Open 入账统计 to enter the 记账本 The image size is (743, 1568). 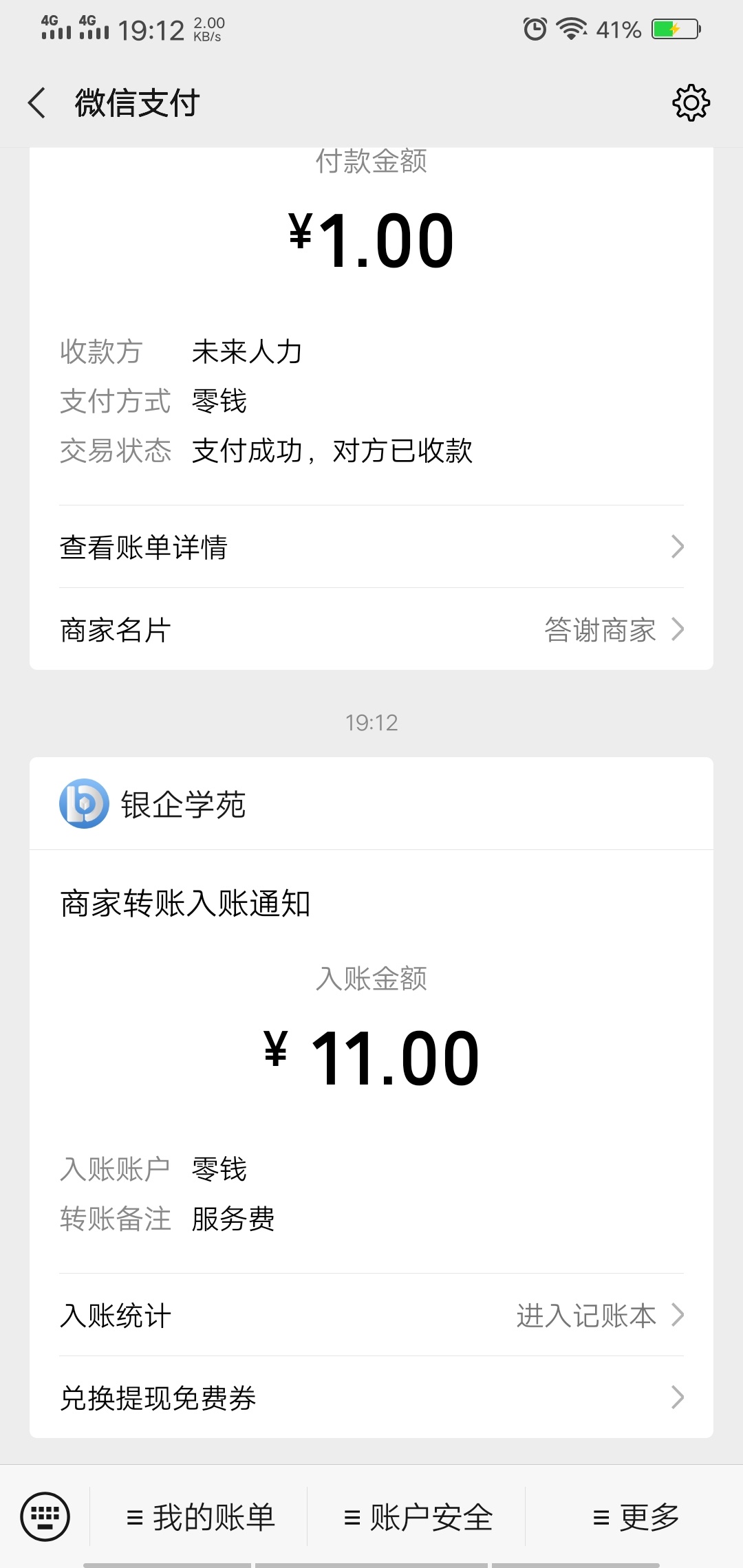click(371, 1315)
